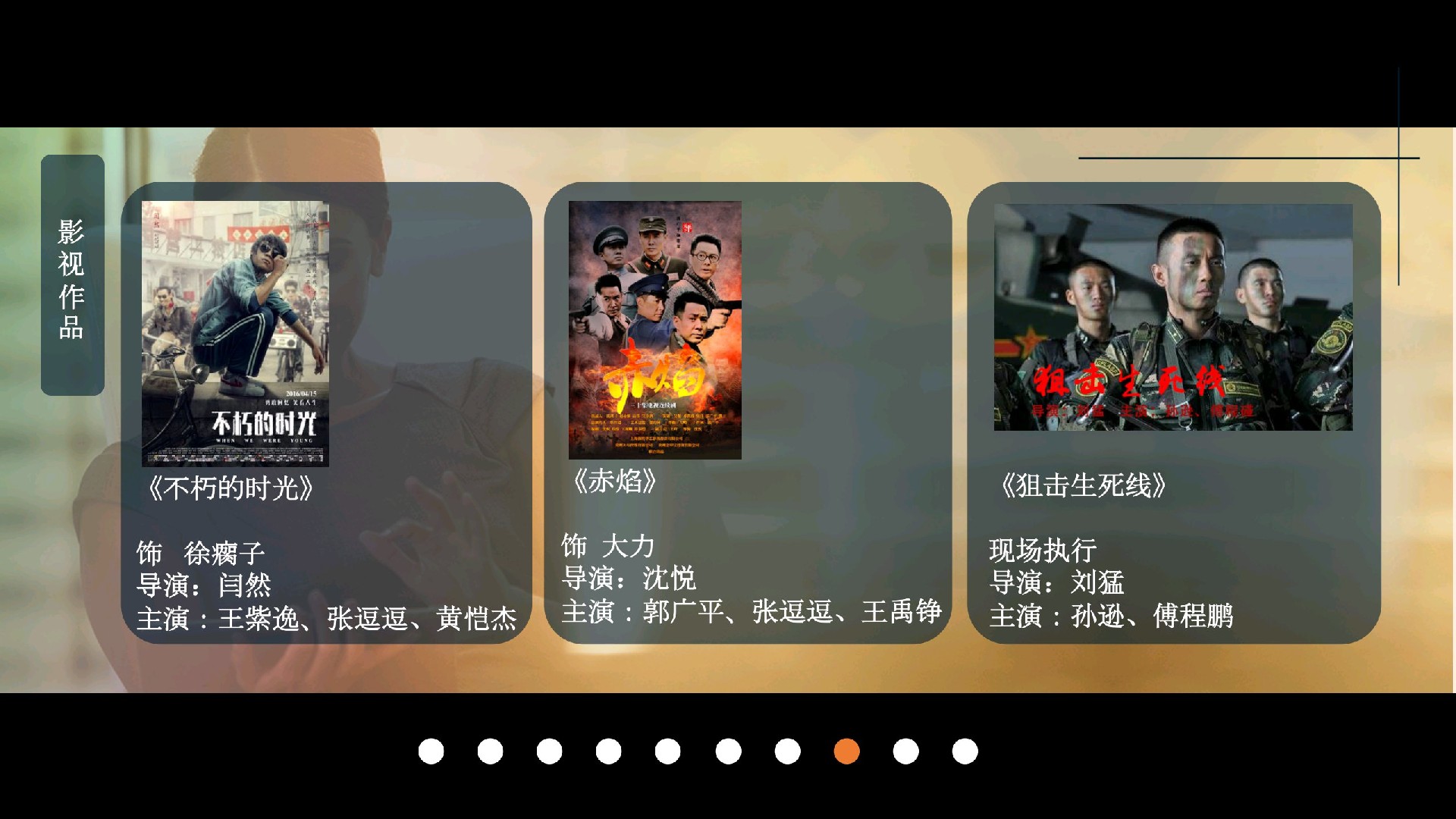Go to the dot right after the orange one

905,752
